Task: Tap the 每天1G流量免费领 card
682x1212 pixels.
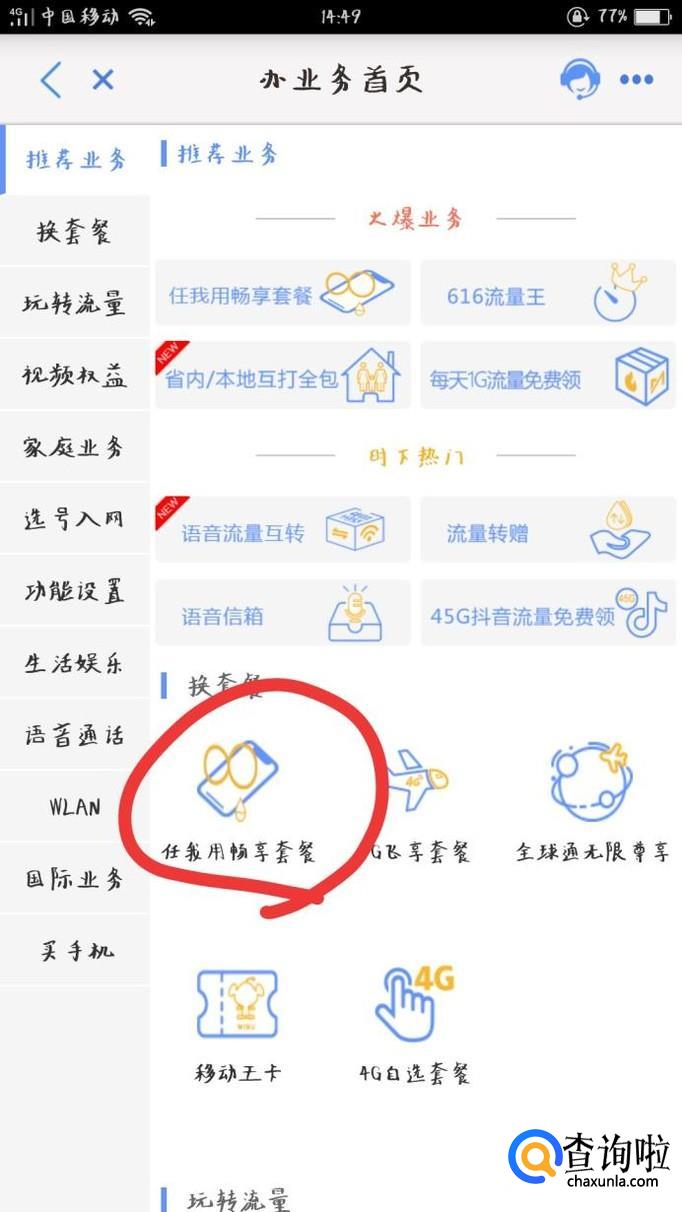Action: tap(547, 377)
